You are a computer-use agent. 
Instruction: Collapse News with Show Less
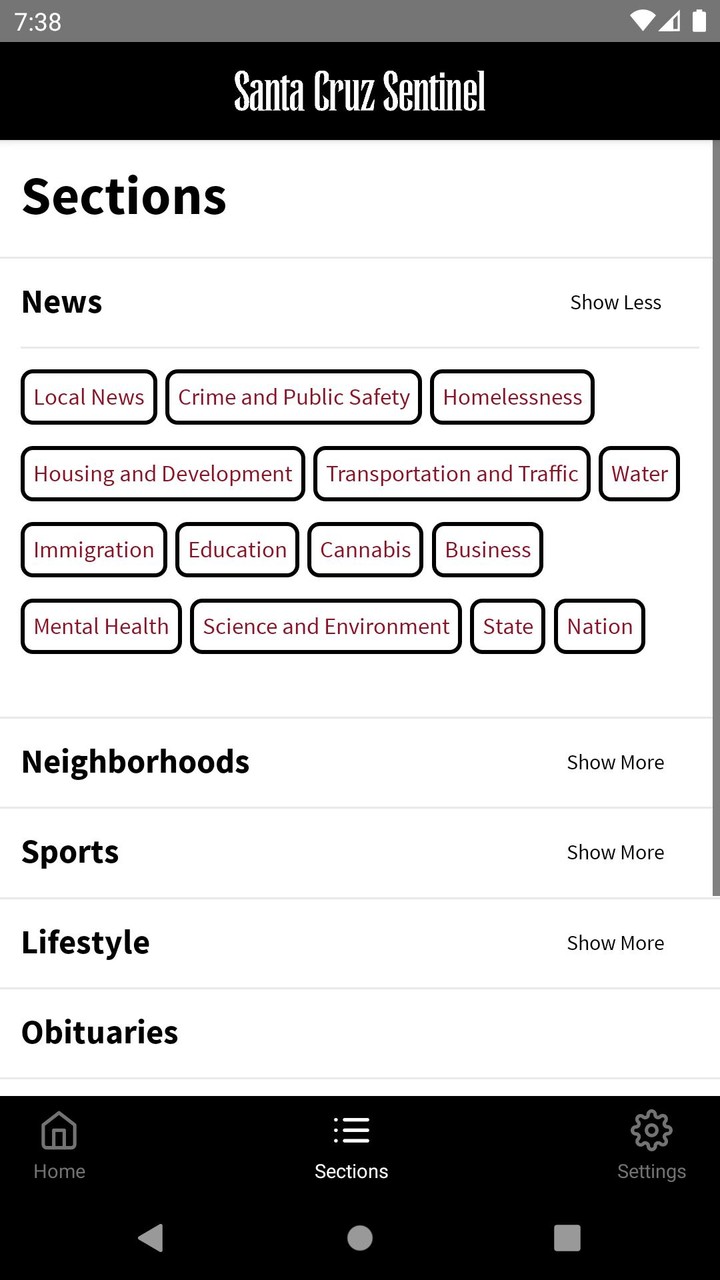point(615,302)
